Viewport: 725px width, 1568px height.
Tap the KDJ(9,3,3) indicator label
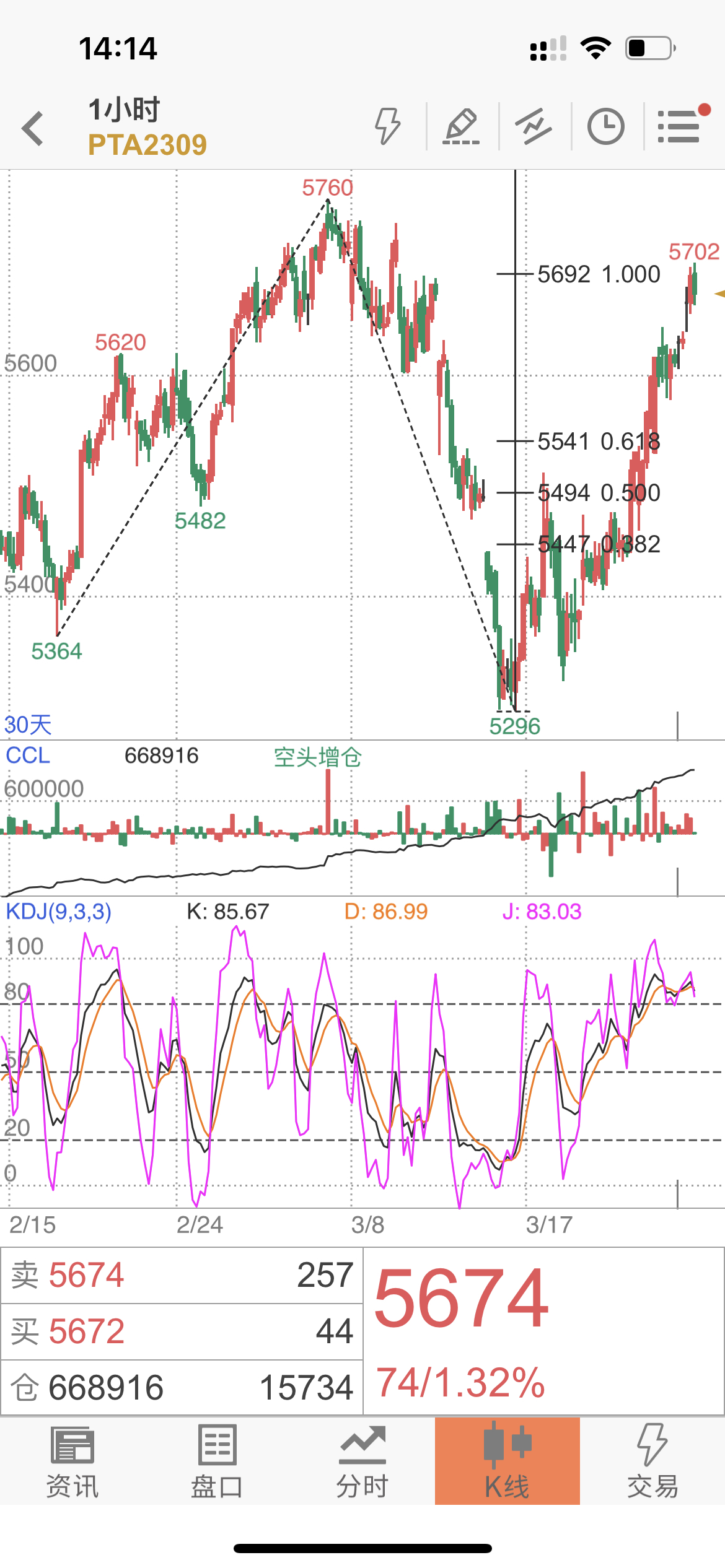coord(58,912)
